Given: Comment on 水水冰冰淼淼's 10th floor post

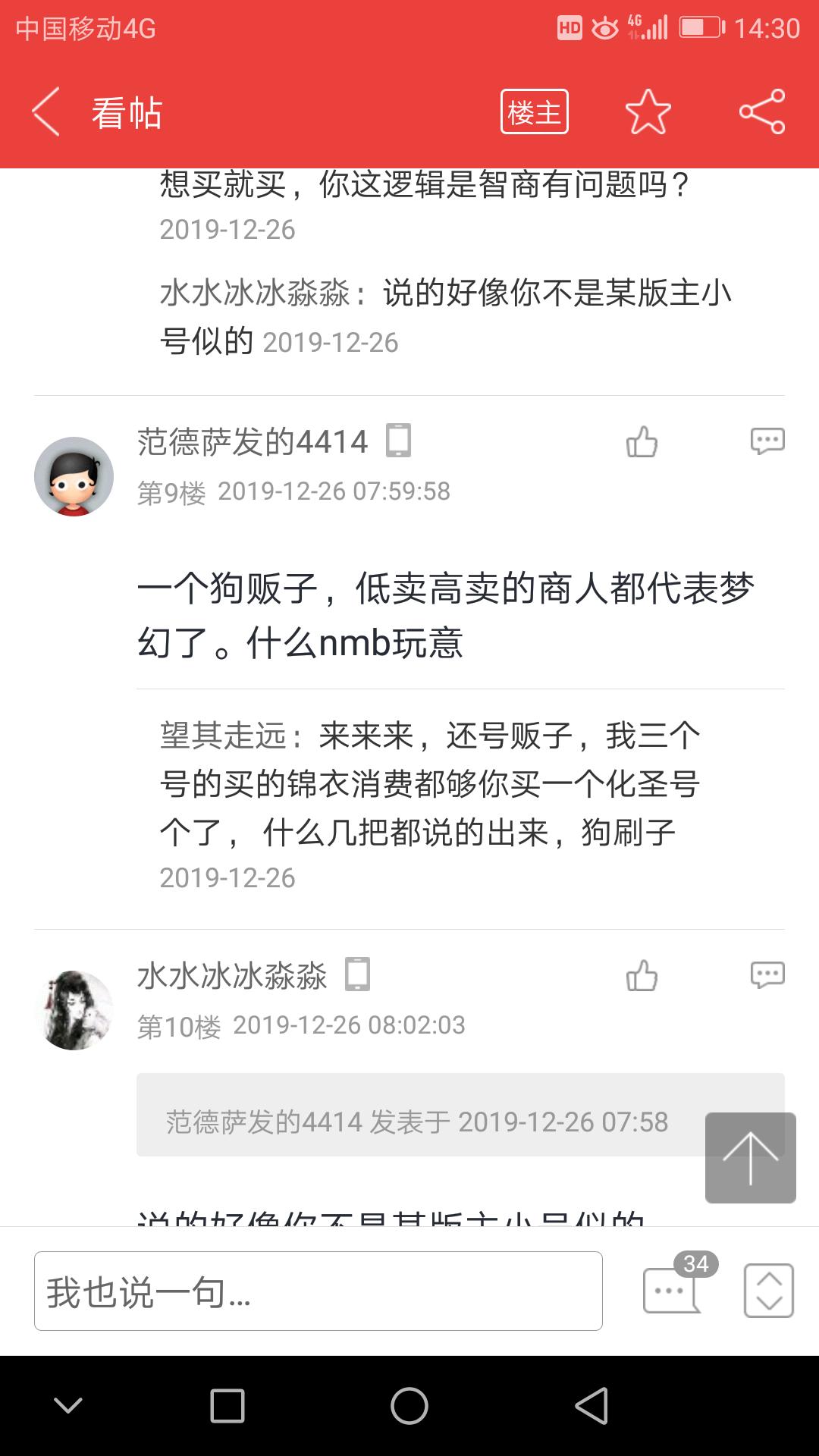Looking at the screenshot, I should pyautogui.click(x=767, y=975).
